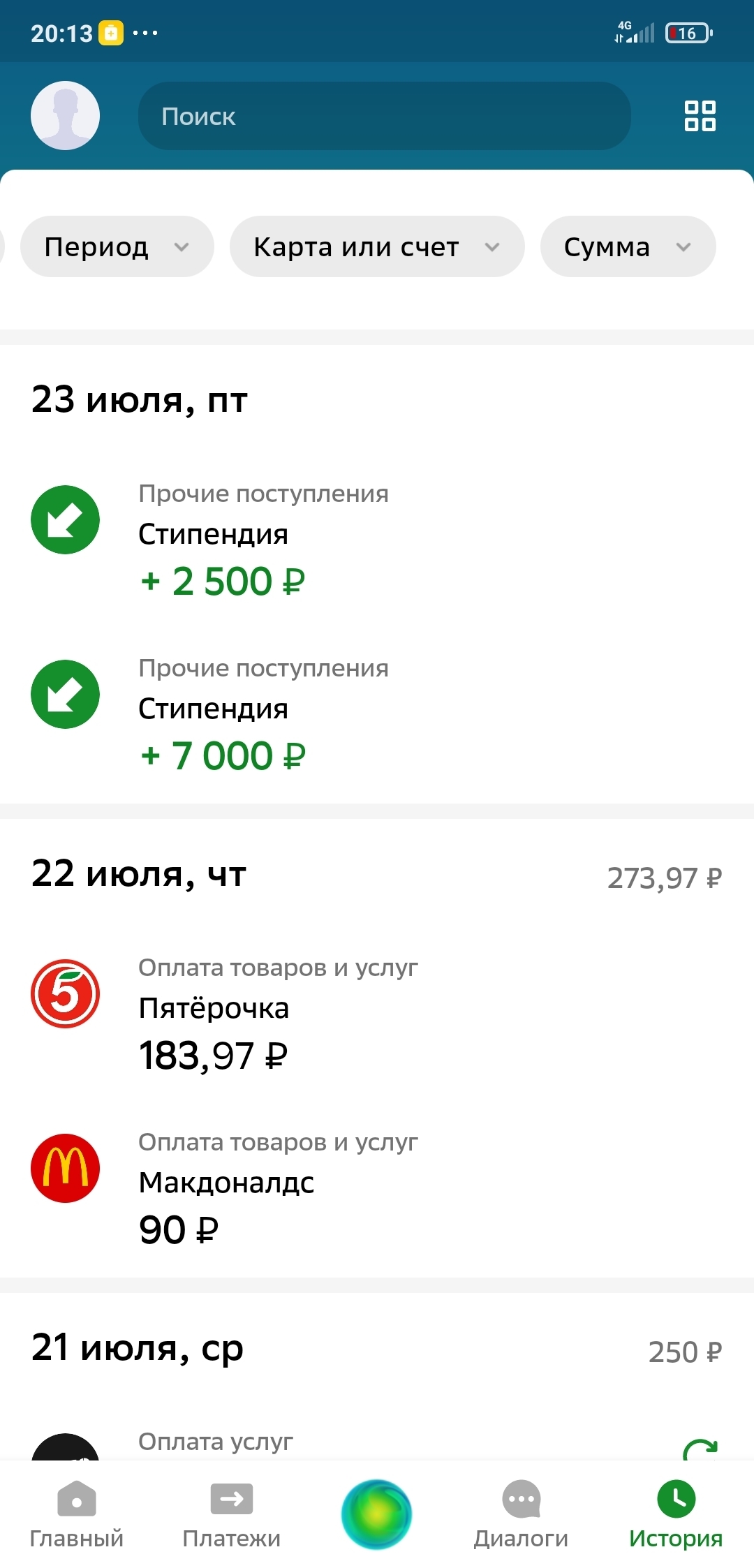Open the profile avatar

tap(65, 116)
